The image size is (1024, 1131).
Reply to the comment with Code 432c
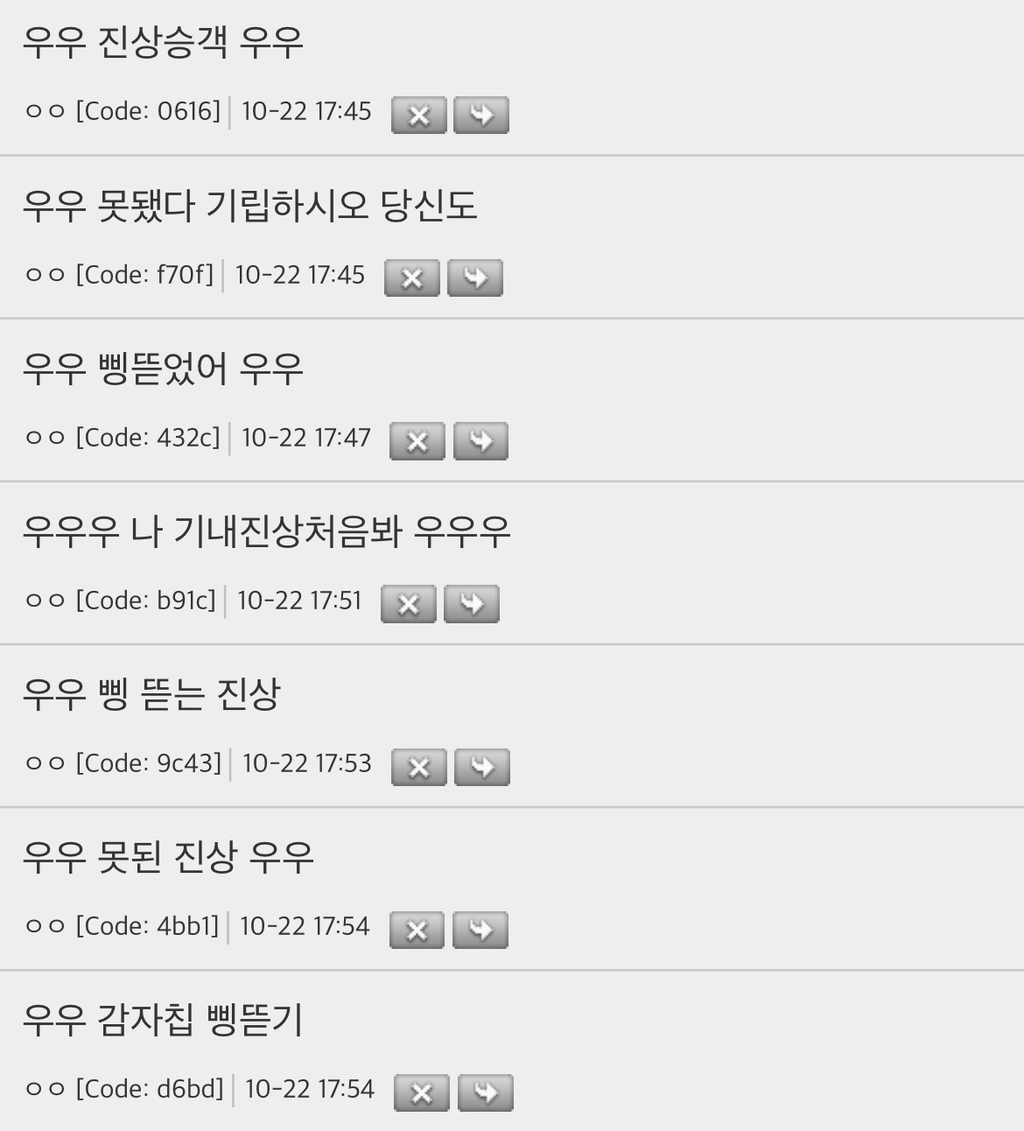[481, 441]
